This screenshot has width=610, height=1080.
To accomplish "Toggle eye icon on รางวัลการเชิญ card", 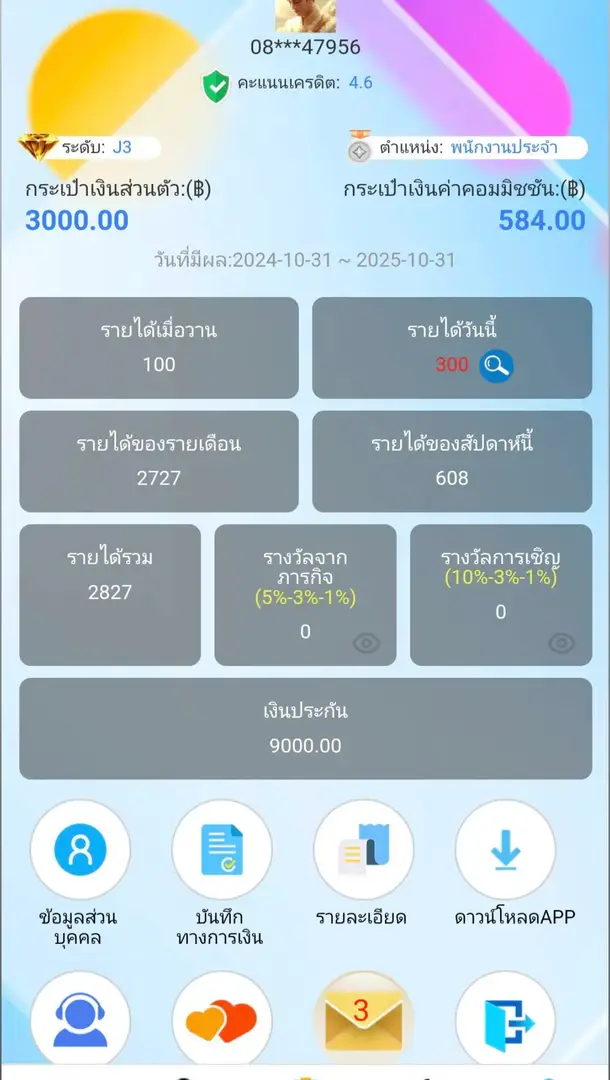I will (x=562, y=643).
